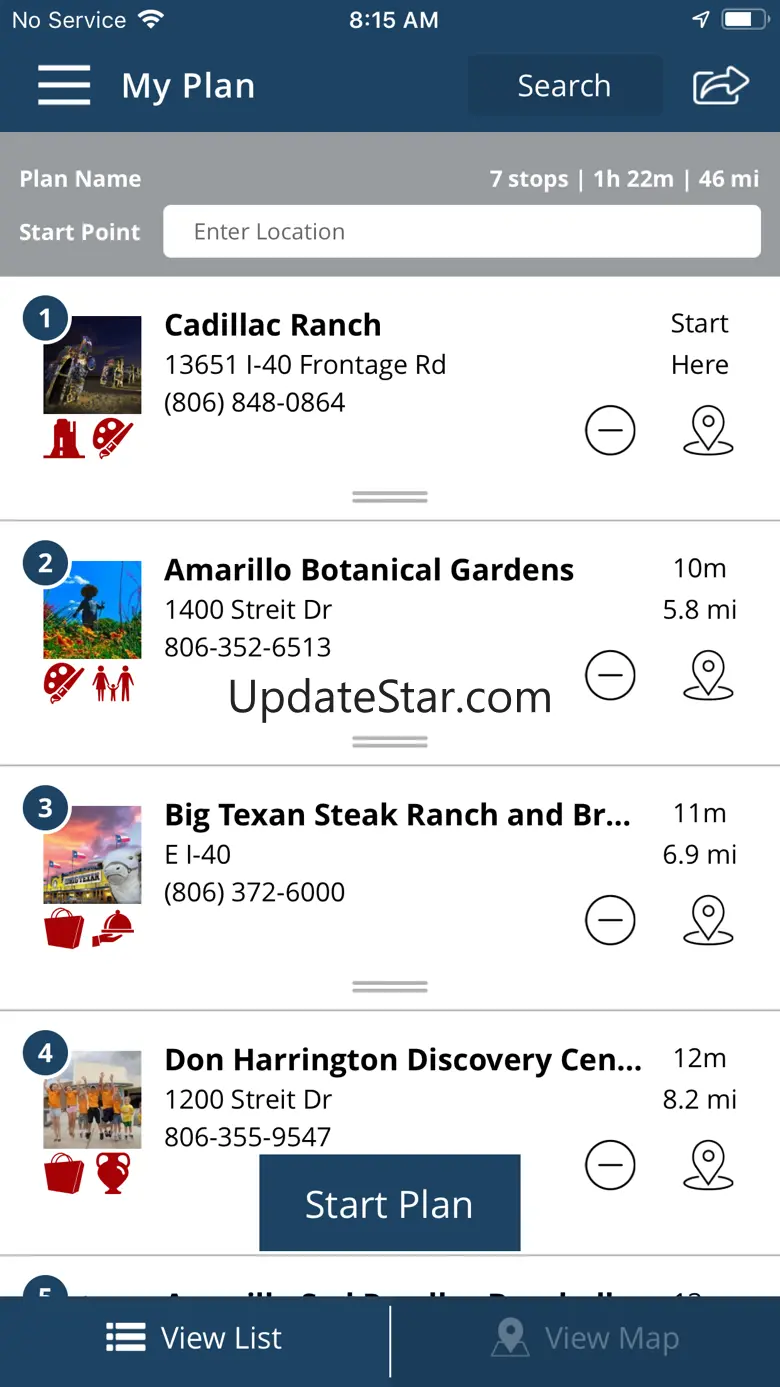
Task: View Don Harrington Discovery Center map pin
Action: [708, 1166]
